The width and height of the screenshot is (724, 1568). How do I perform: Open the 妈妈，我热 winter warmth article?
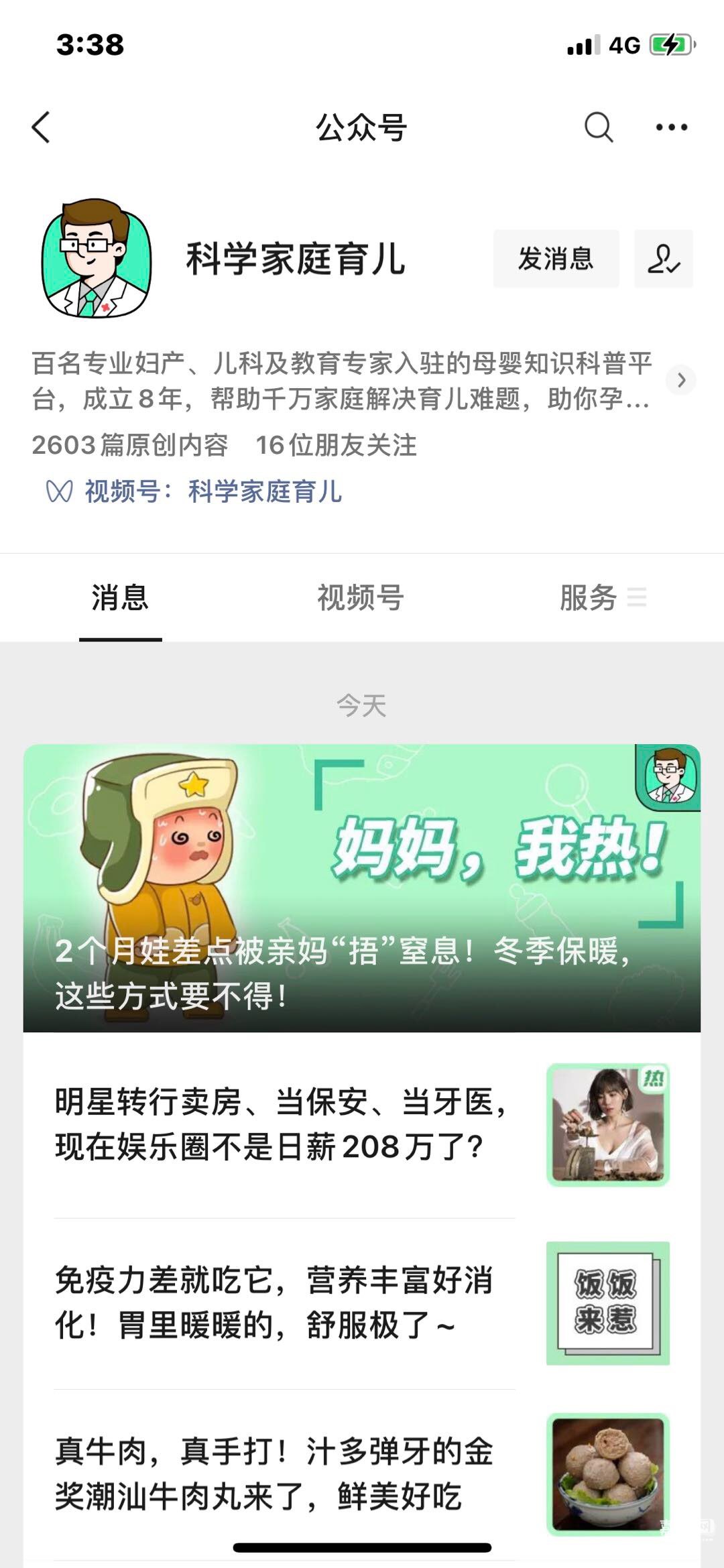click(x=362, y=888)
